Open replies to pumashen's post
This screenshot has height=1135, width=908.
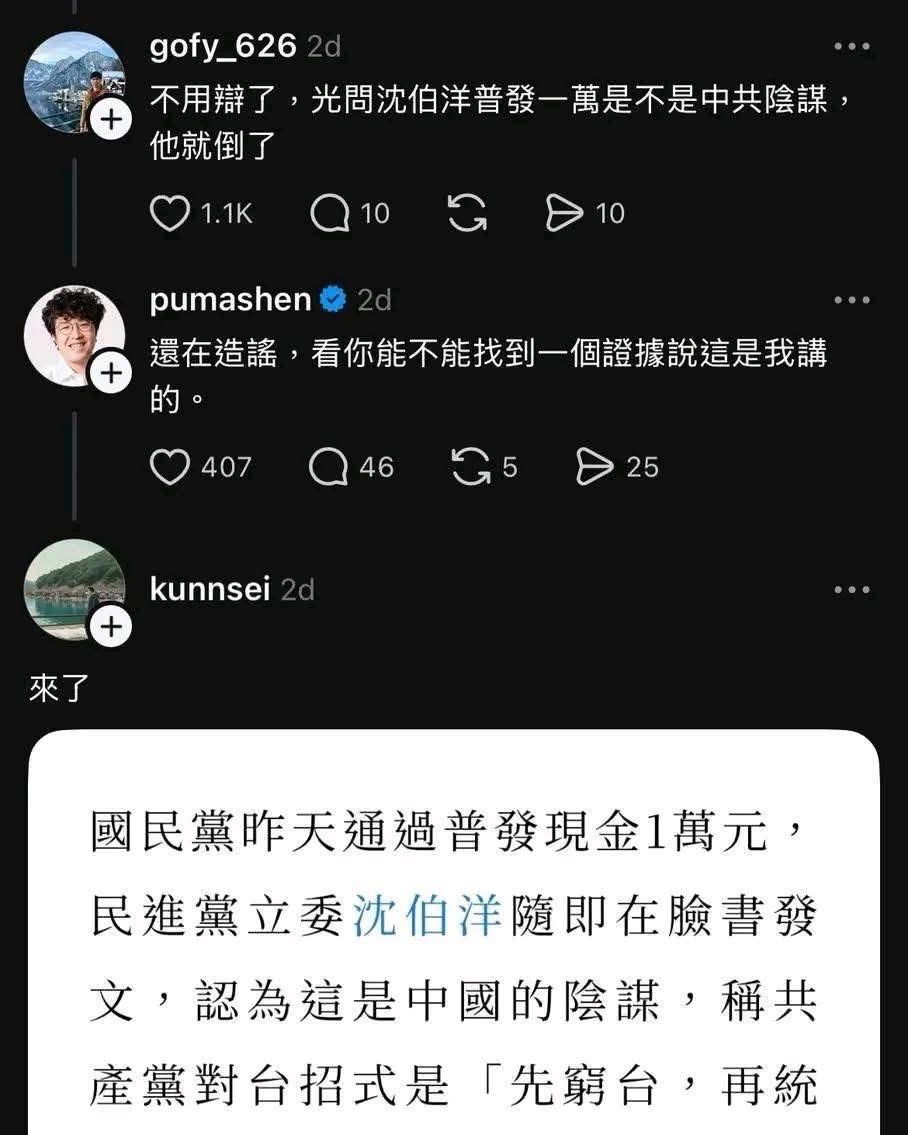coord(329,467)
